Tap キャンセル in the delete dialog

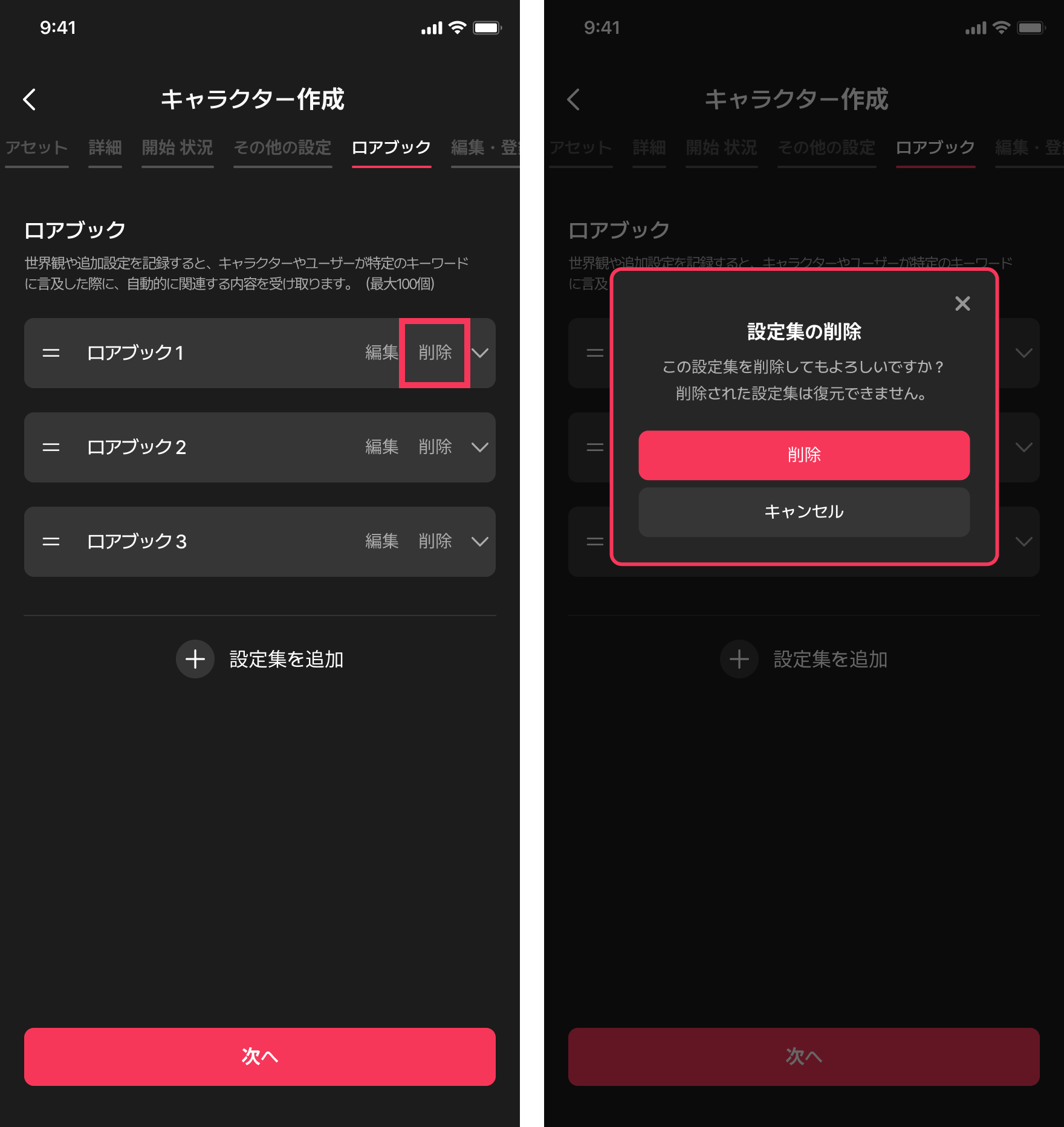click(x=804, y=512)
